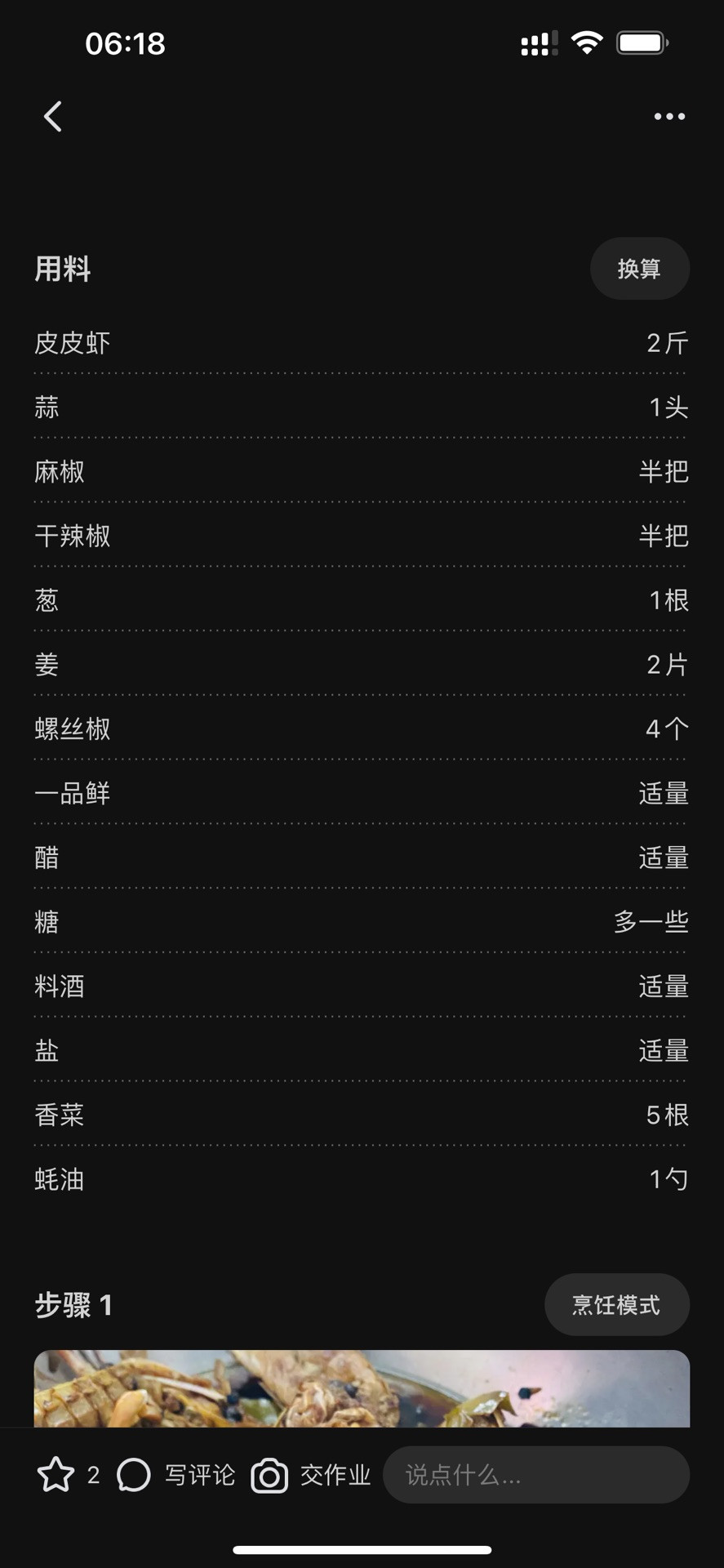
Task: Open the step 1 photo
Action: click(x=362, y=1388)
